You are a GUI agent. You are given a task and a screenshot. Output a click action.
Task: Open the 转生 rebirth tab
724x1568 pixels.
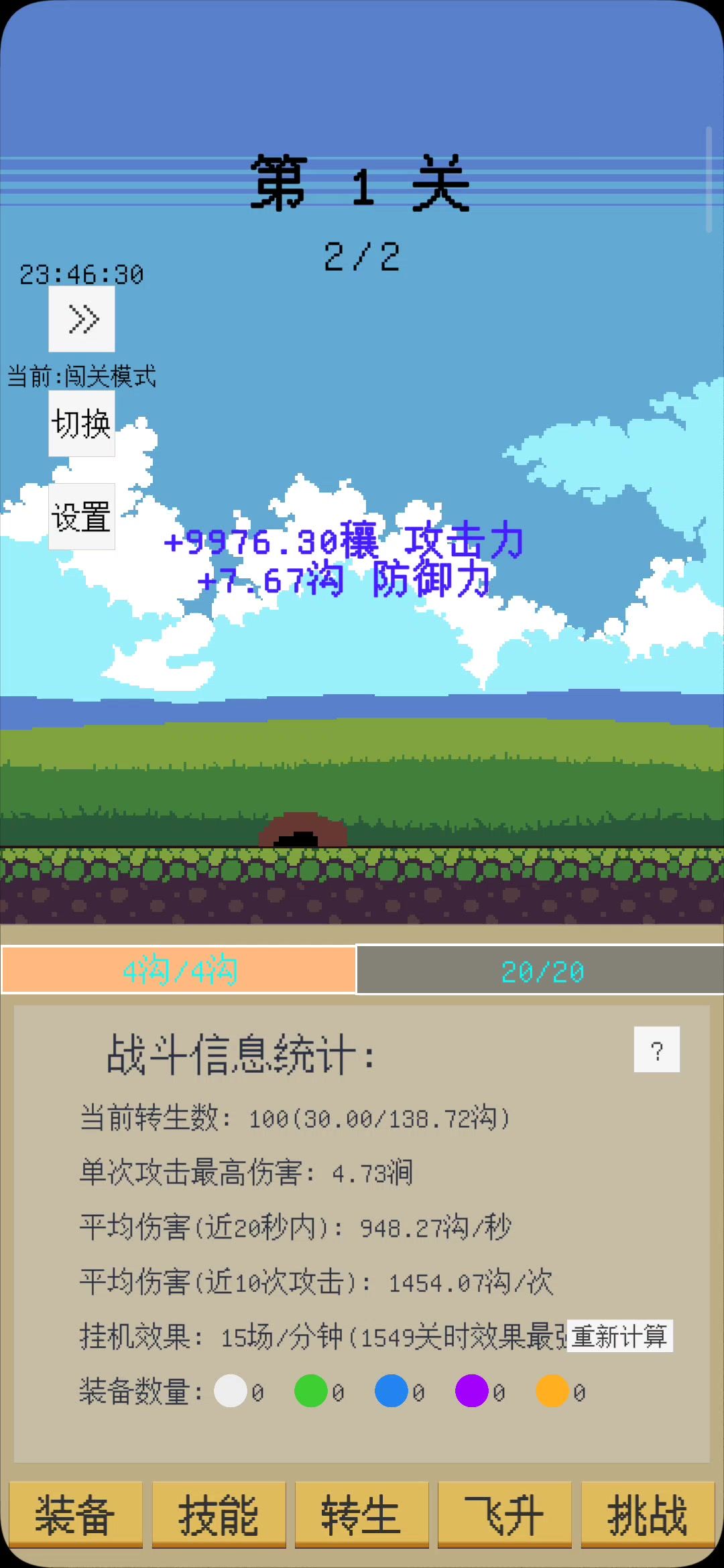(362, 1514)
